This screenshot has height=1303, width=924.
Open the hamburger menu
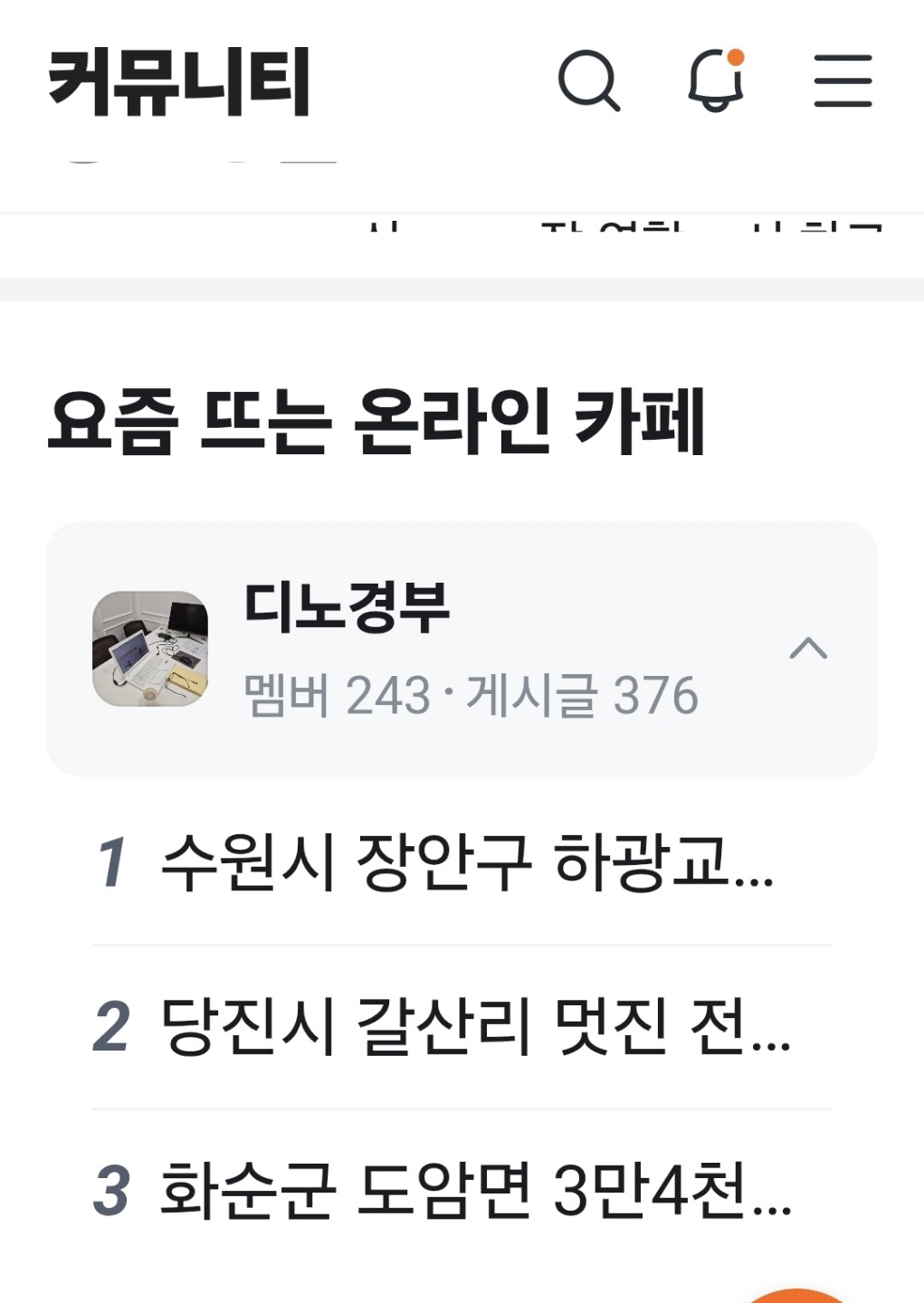(843, 81)
